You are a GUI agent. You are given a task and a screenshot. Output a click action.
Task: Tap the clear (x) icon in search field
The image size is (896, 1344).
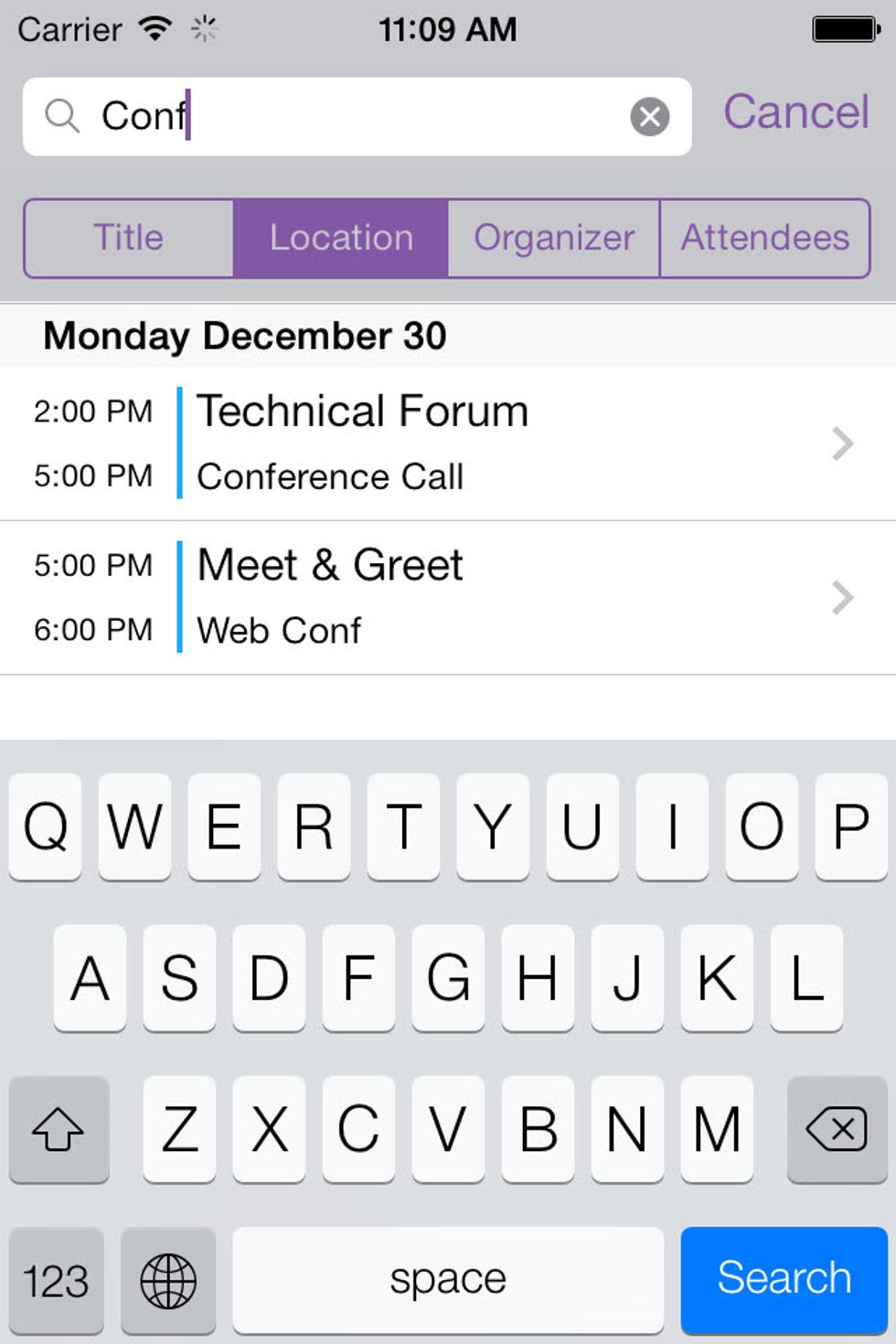[x=649, y=115]
